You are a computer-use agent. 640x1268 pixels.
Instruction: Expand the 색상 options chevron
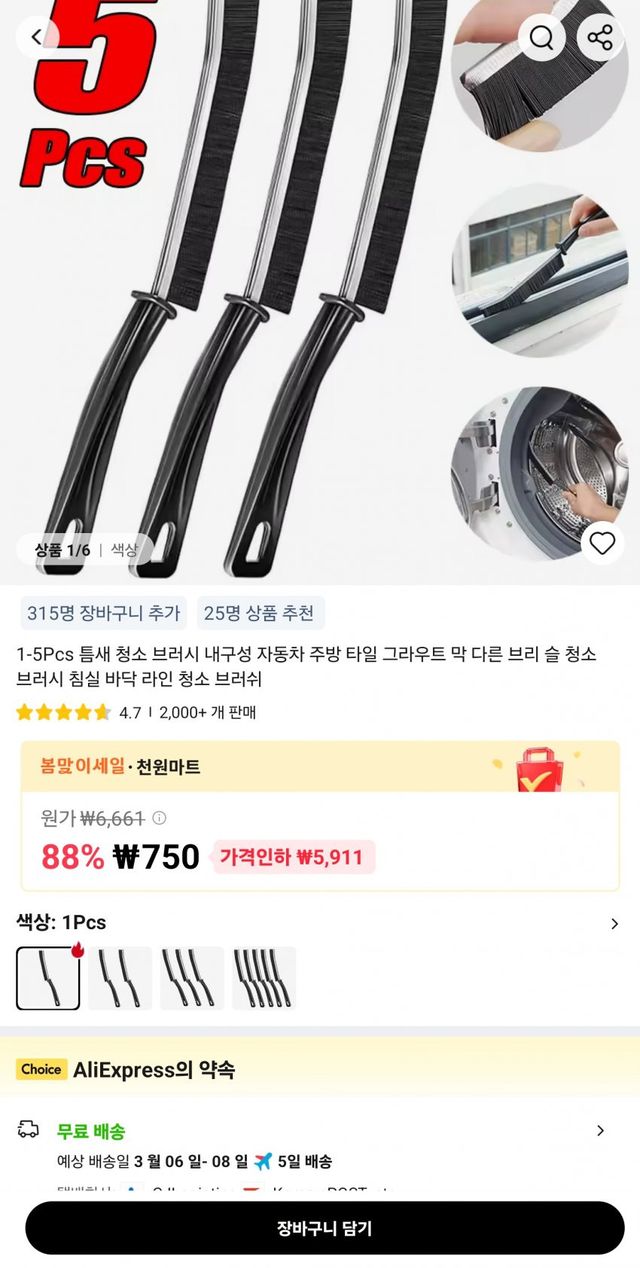point(614,923)
